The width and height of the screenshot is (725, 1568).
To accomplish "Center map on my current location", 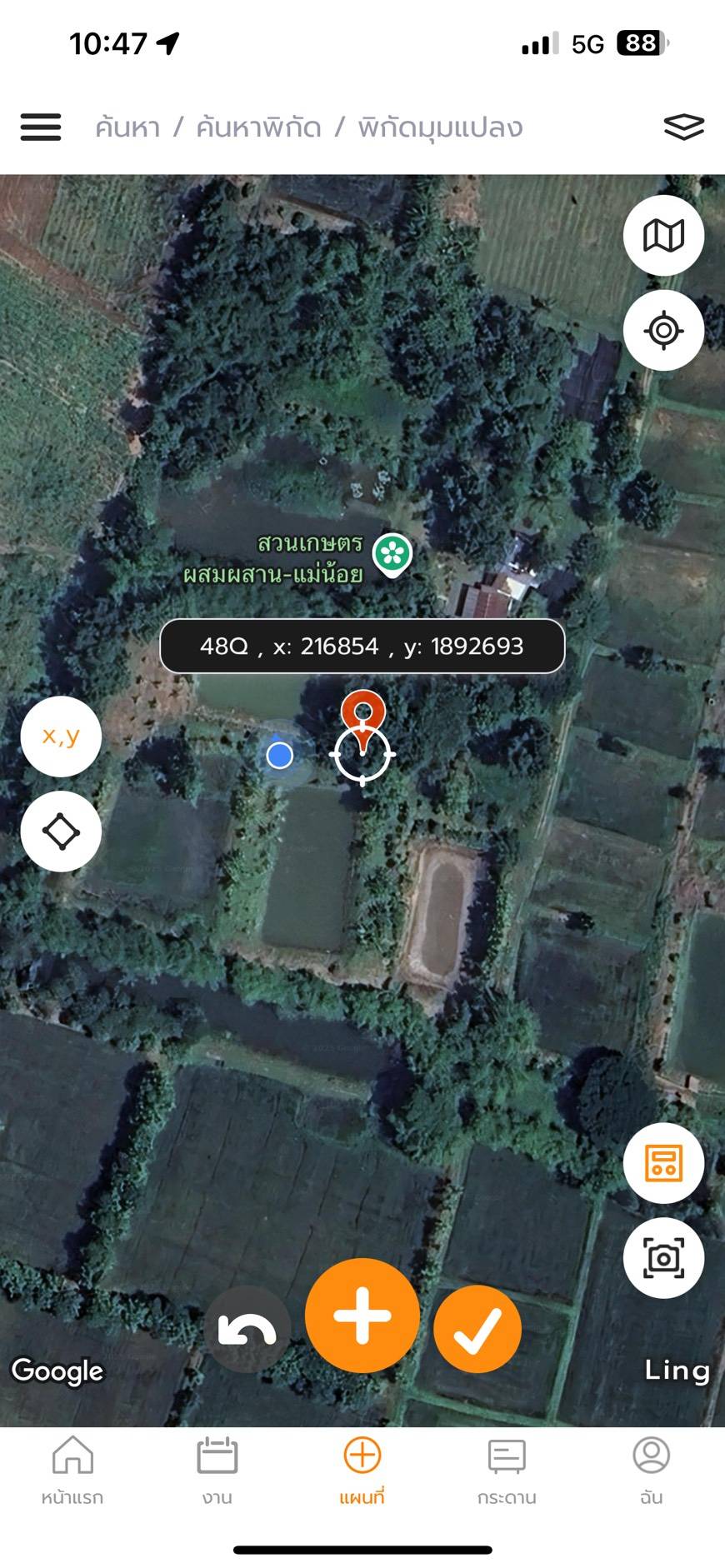I will click(663, 331).
